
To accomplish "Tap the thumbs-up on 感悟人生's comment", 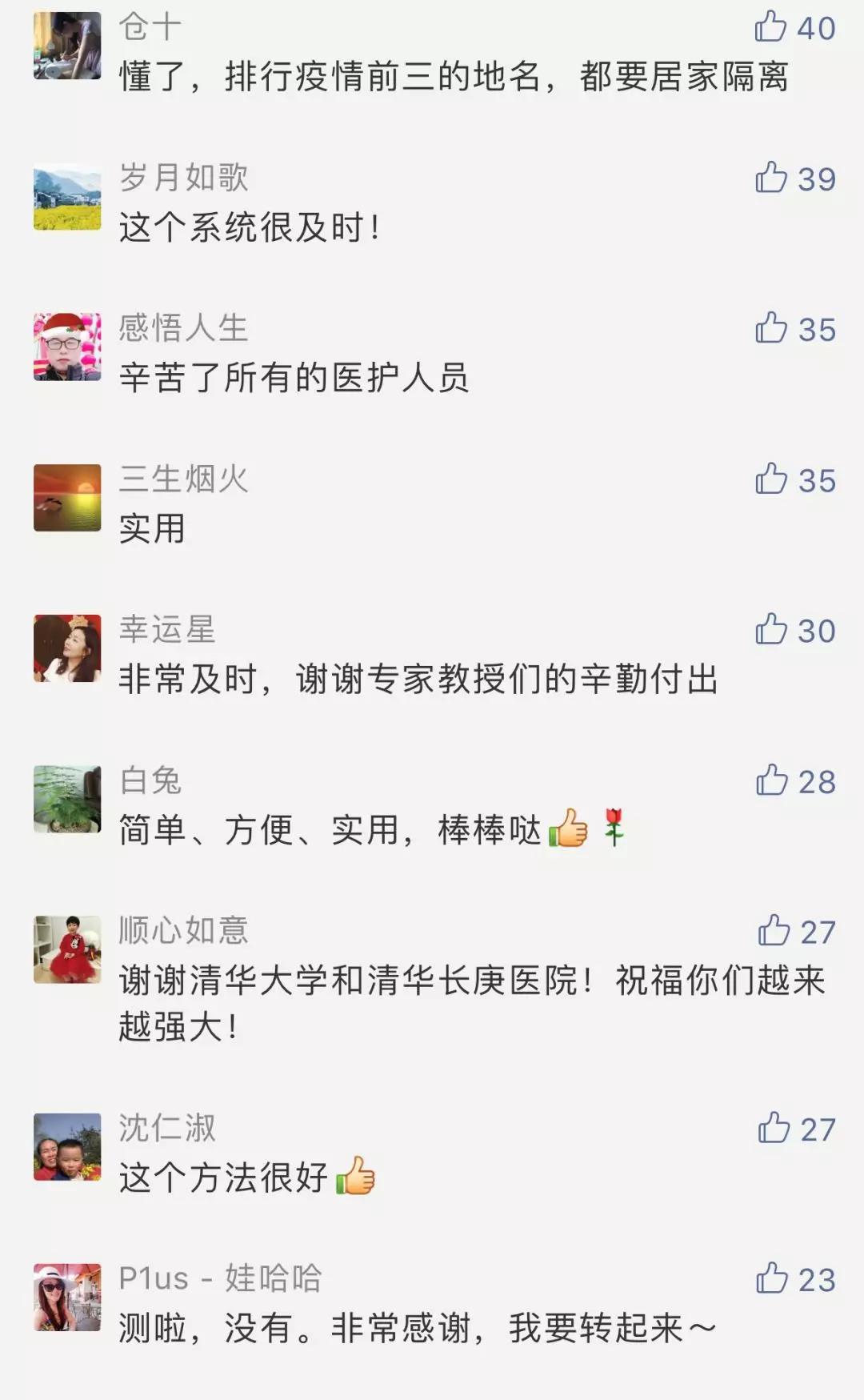I will (770, 328).
